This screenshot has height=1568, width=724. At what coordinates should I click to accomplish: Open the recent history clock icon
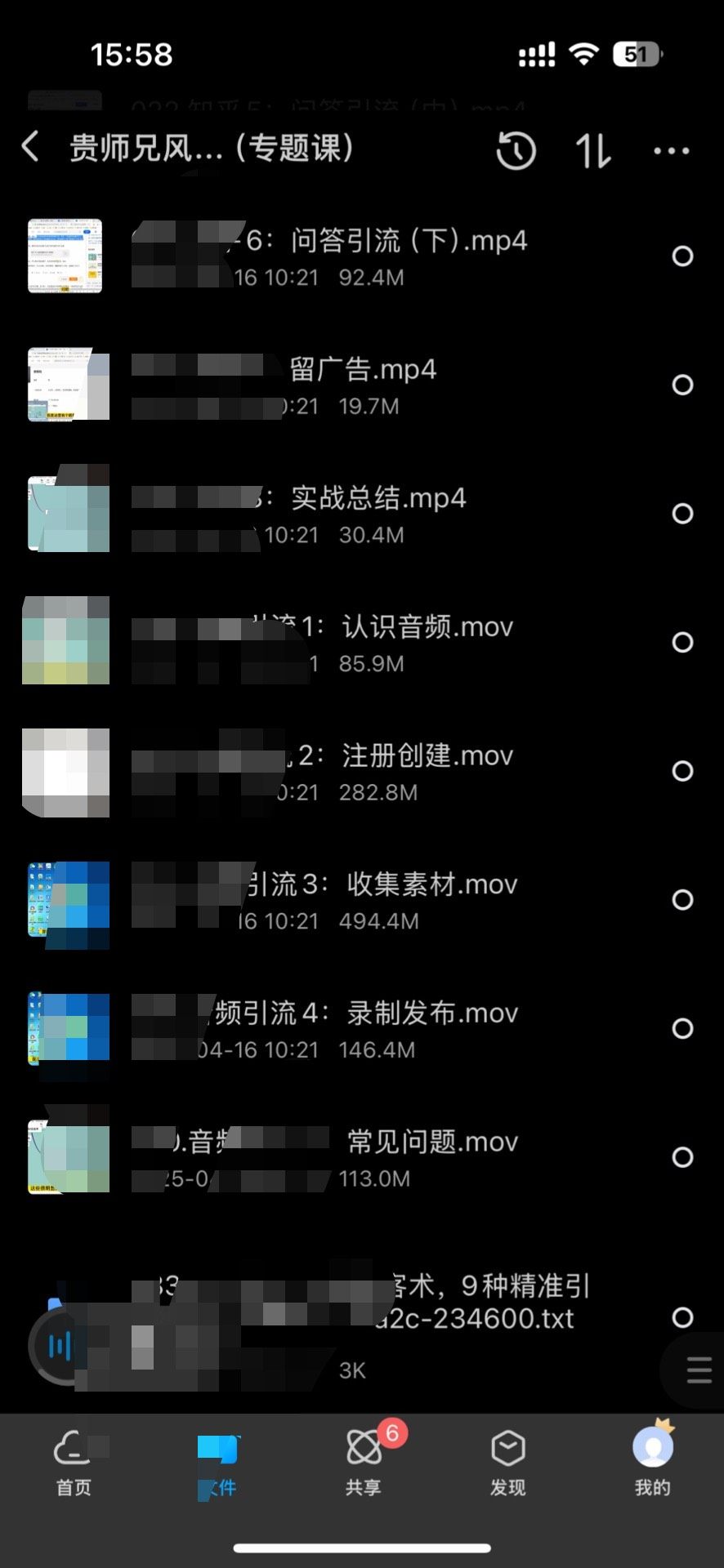516,151
